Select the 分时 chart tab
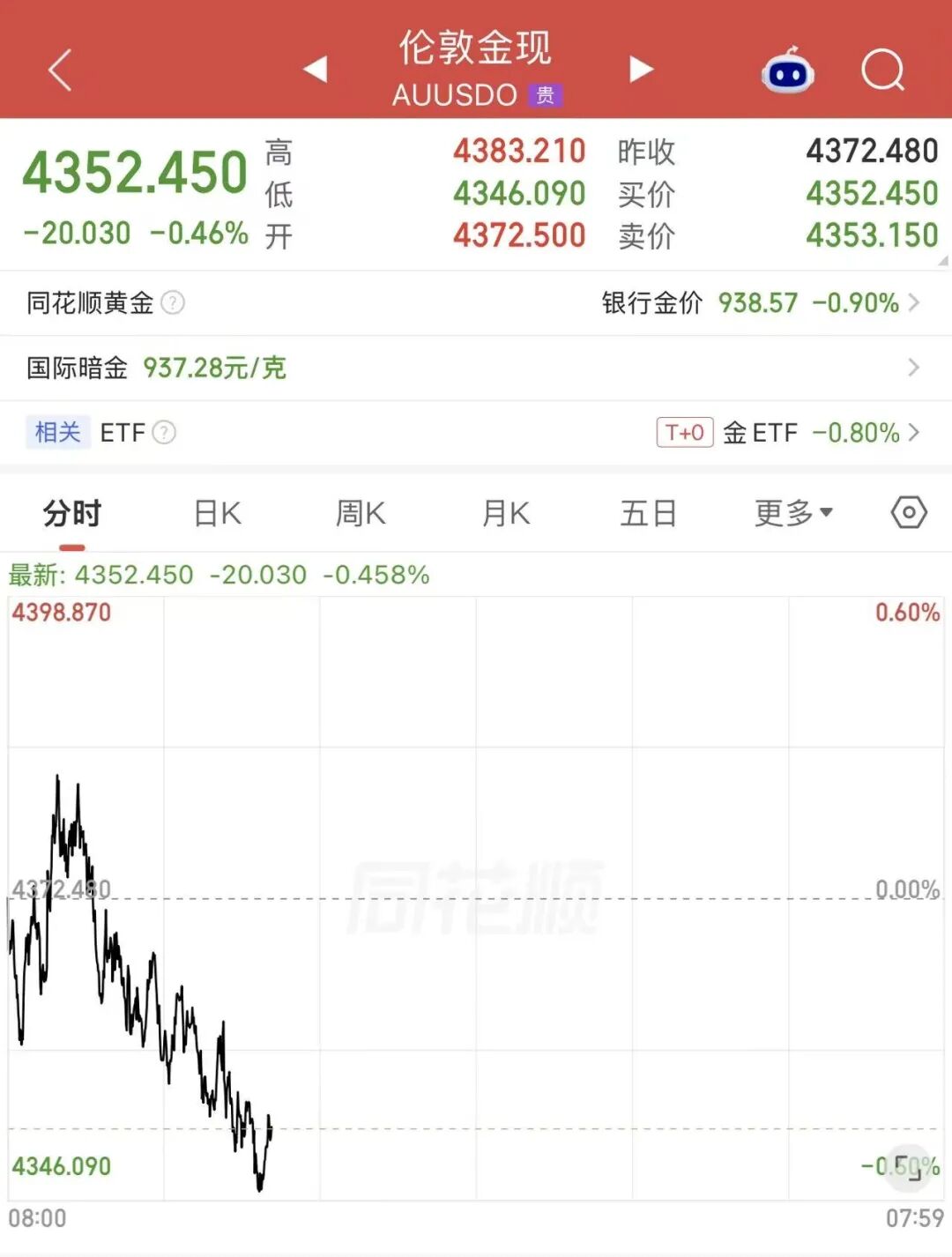Image resolution: width=952 pixels, height=1257 pixels. click(x=72, y=513)
